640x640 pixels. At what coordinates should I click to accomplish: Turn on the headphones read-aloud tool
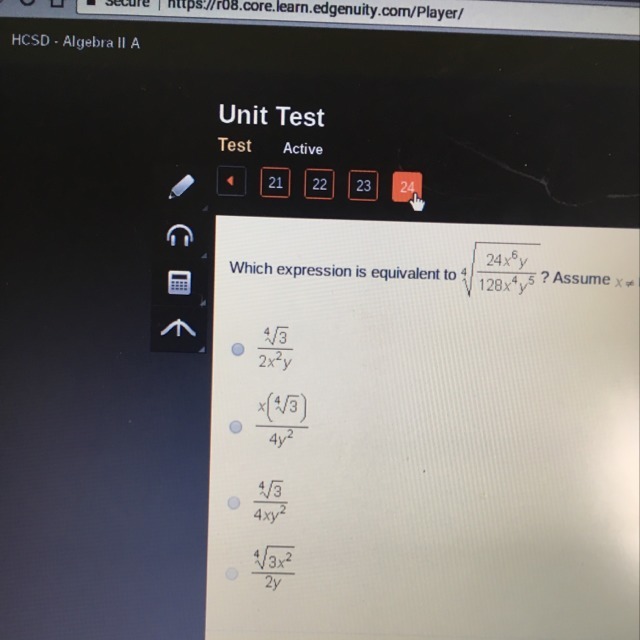pos(180,235)
